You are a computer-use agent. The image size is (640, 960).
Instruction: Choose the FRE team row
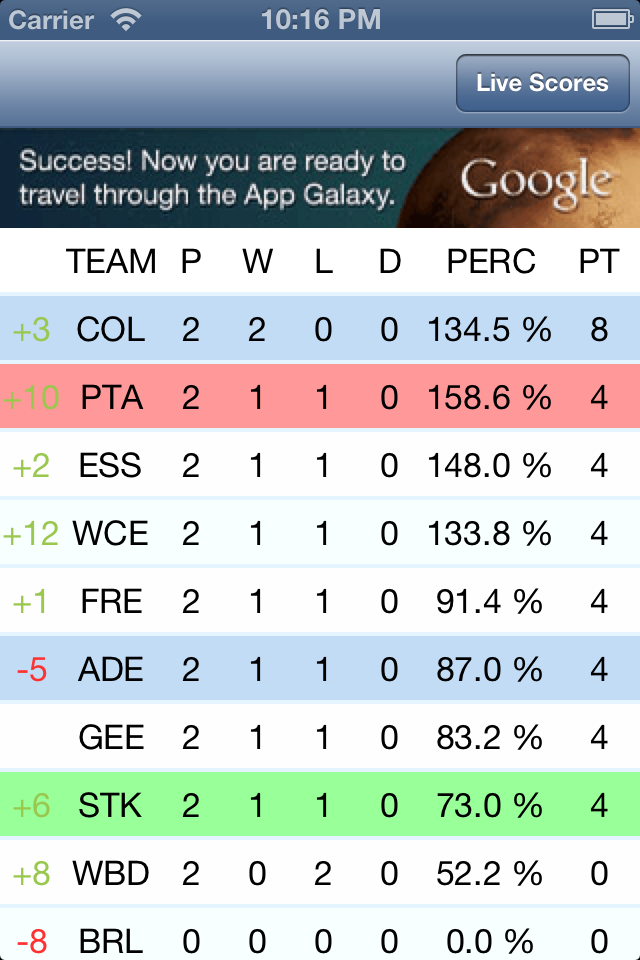(320, 602)
